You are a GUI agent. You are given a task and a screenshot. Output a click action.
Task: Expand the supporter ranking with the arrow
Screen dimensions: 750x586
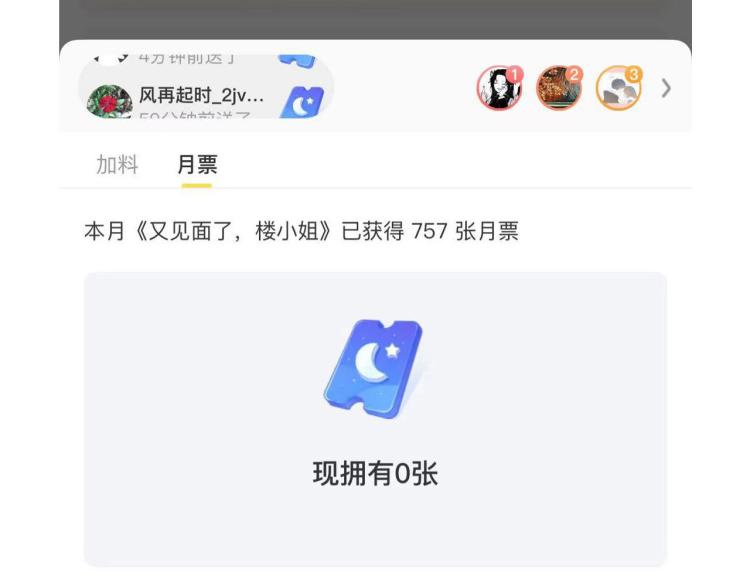tap(666, 88)
